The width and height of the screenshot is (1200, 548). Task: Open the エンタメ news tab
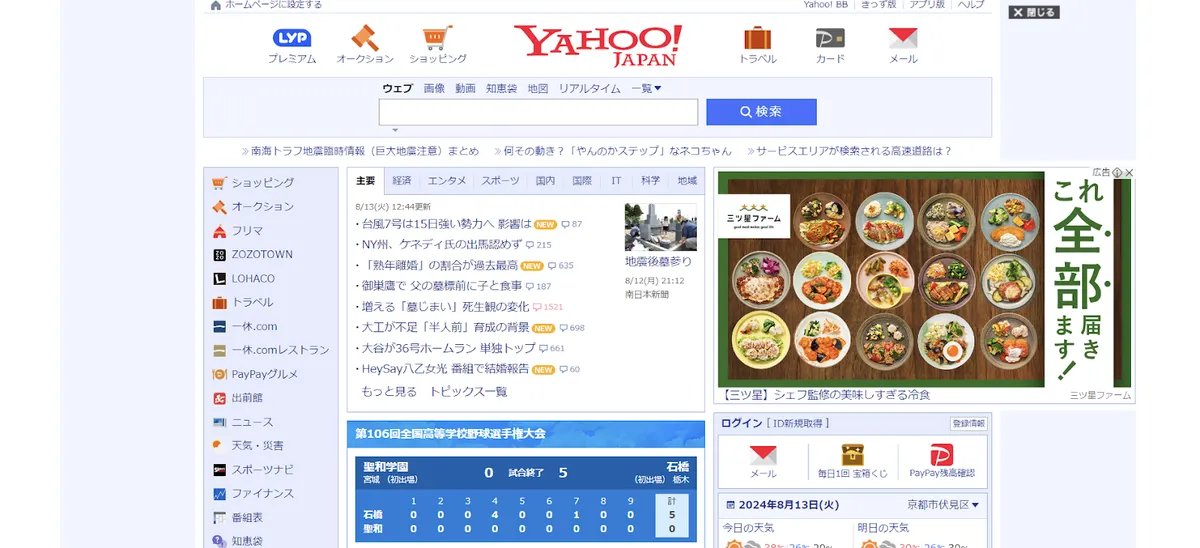coord(447,181)
